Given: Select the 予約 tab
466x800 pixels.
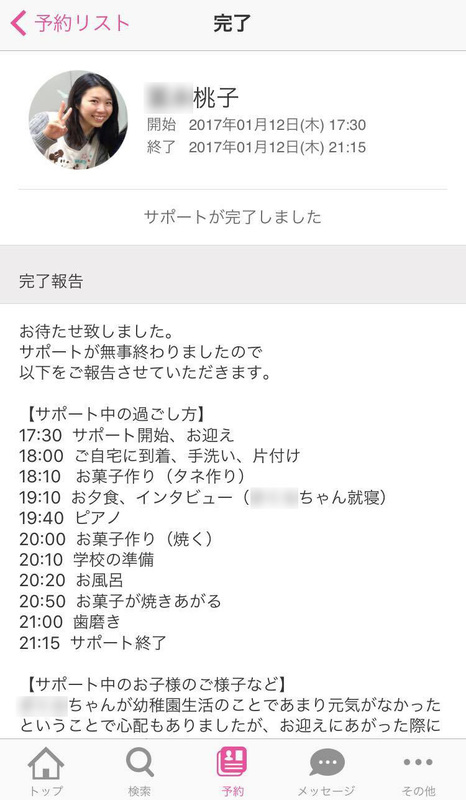Looking at the screenshot, I should (x=233, y=771).
